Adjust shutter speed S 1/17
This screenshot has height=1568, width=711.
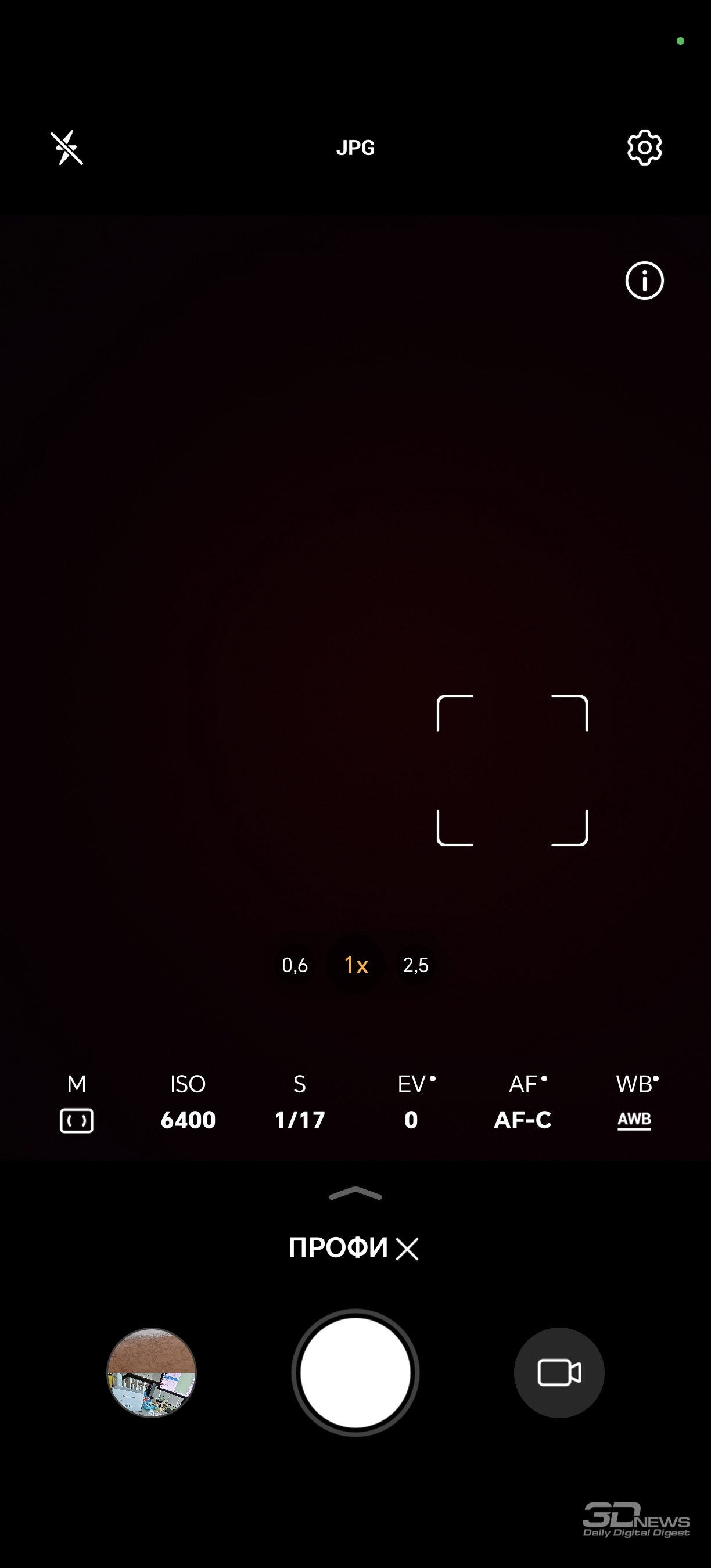[x=300, y=1102]
